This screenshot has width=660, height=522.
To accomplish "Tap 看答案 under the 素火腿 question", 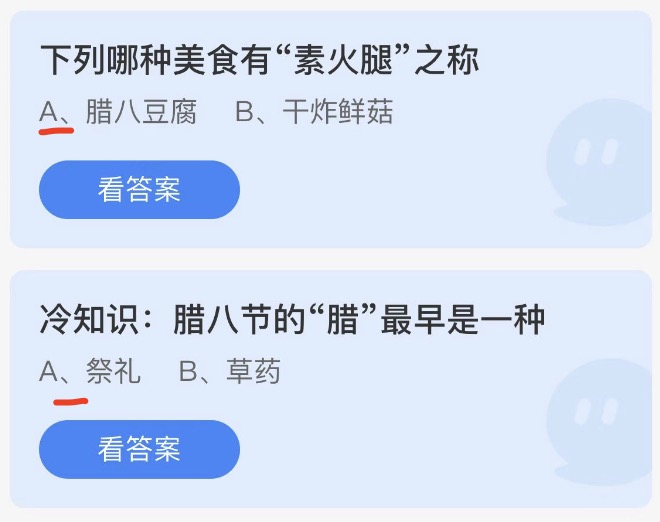I will 139,190.
